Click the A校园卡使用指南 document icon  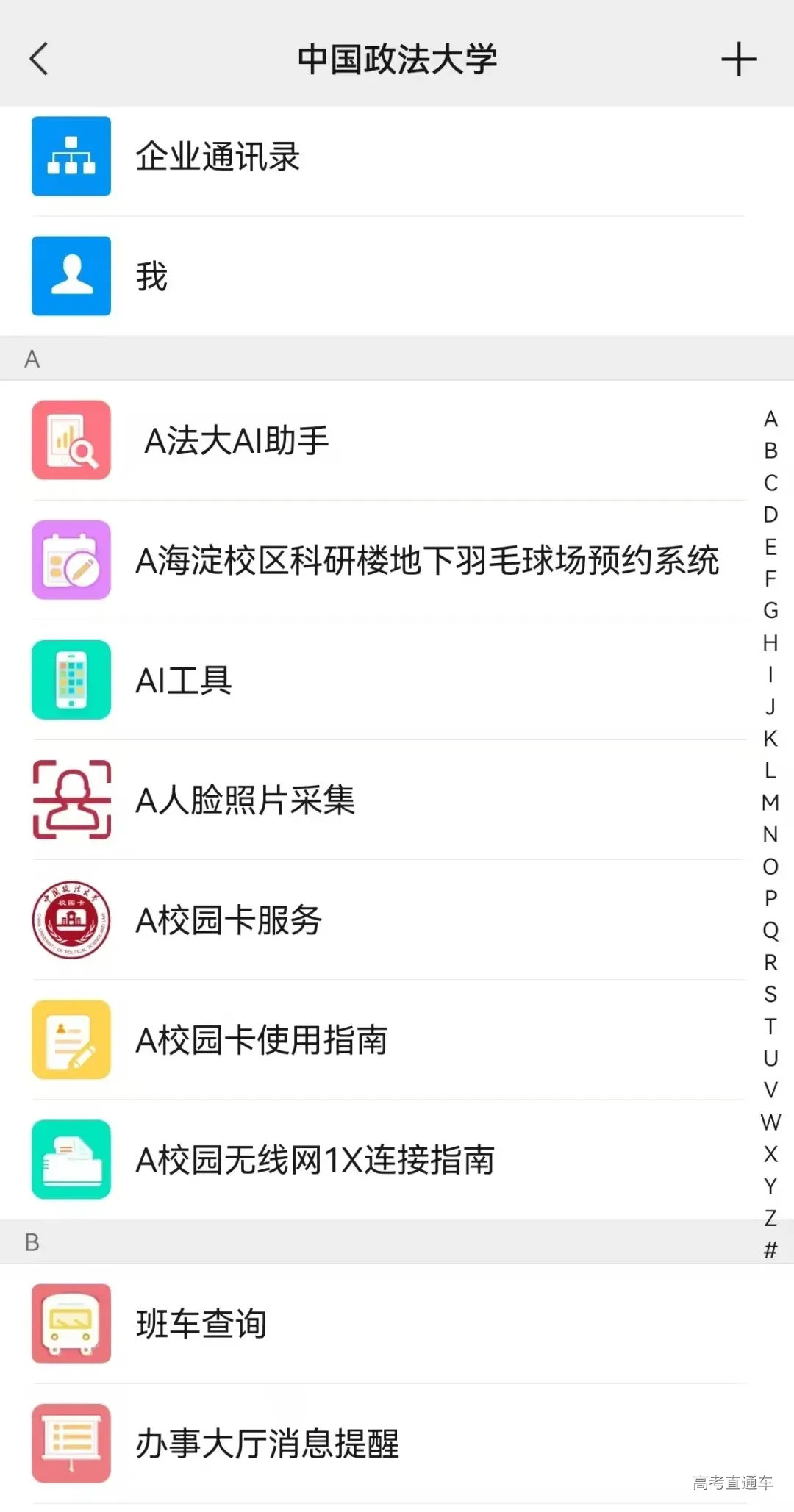click(71, 1040)
